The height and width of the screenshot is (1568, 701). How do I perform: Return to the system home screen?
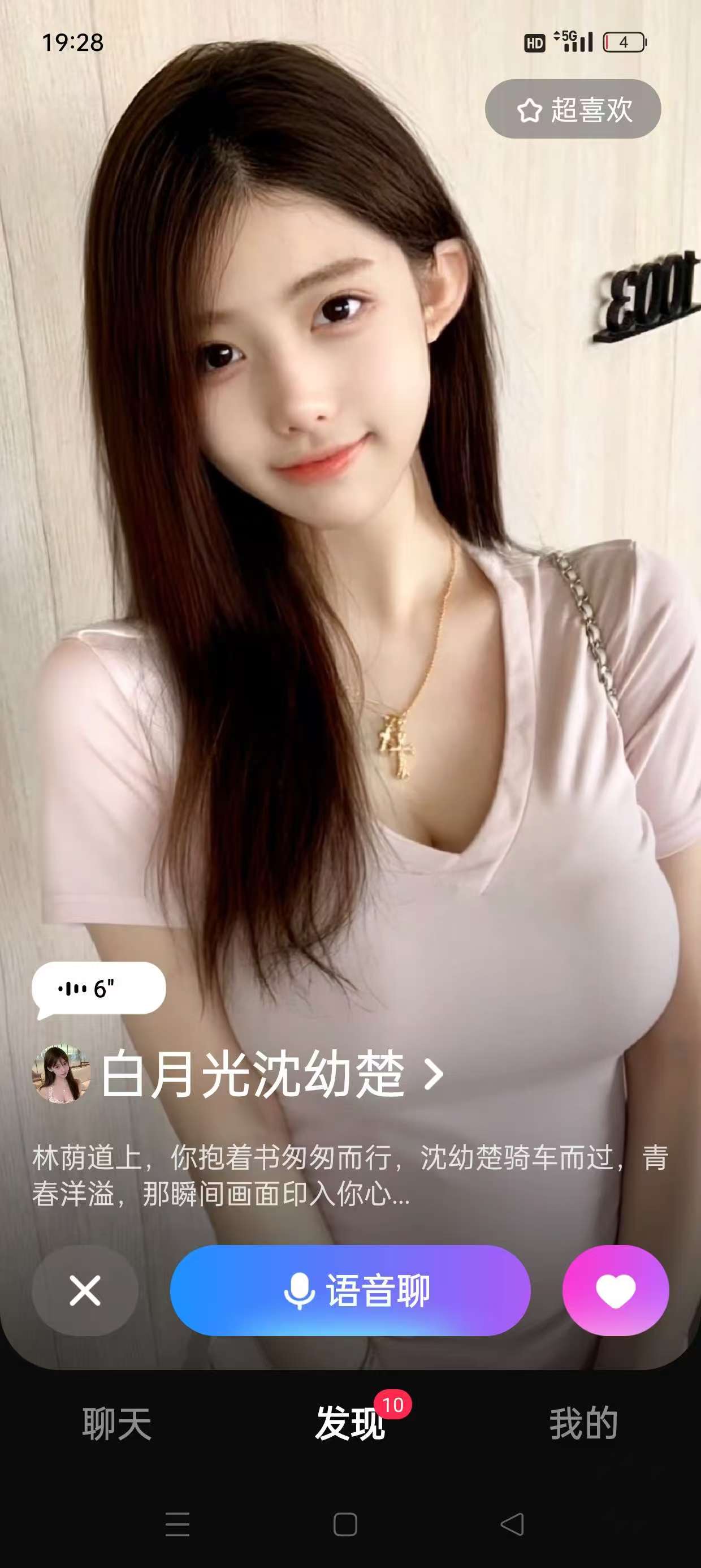tap(345, 1524)
